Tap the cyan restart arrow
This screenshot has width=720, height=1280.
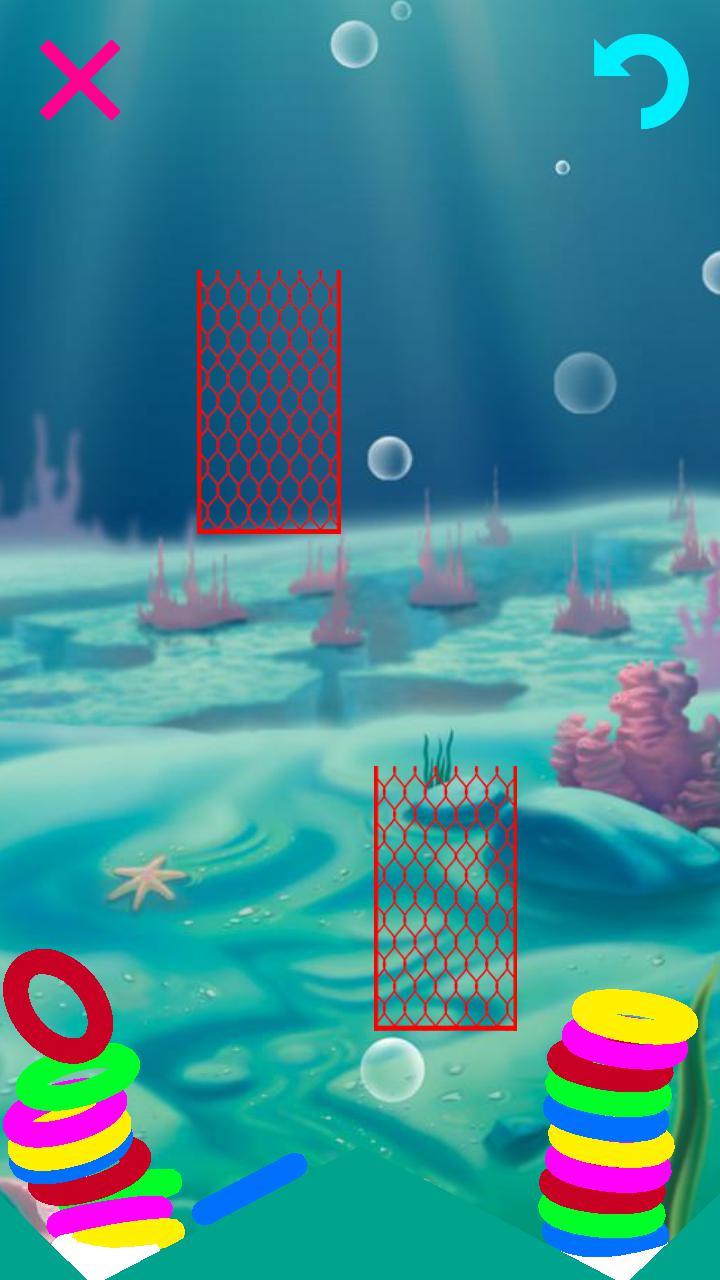tap(643, 82)
